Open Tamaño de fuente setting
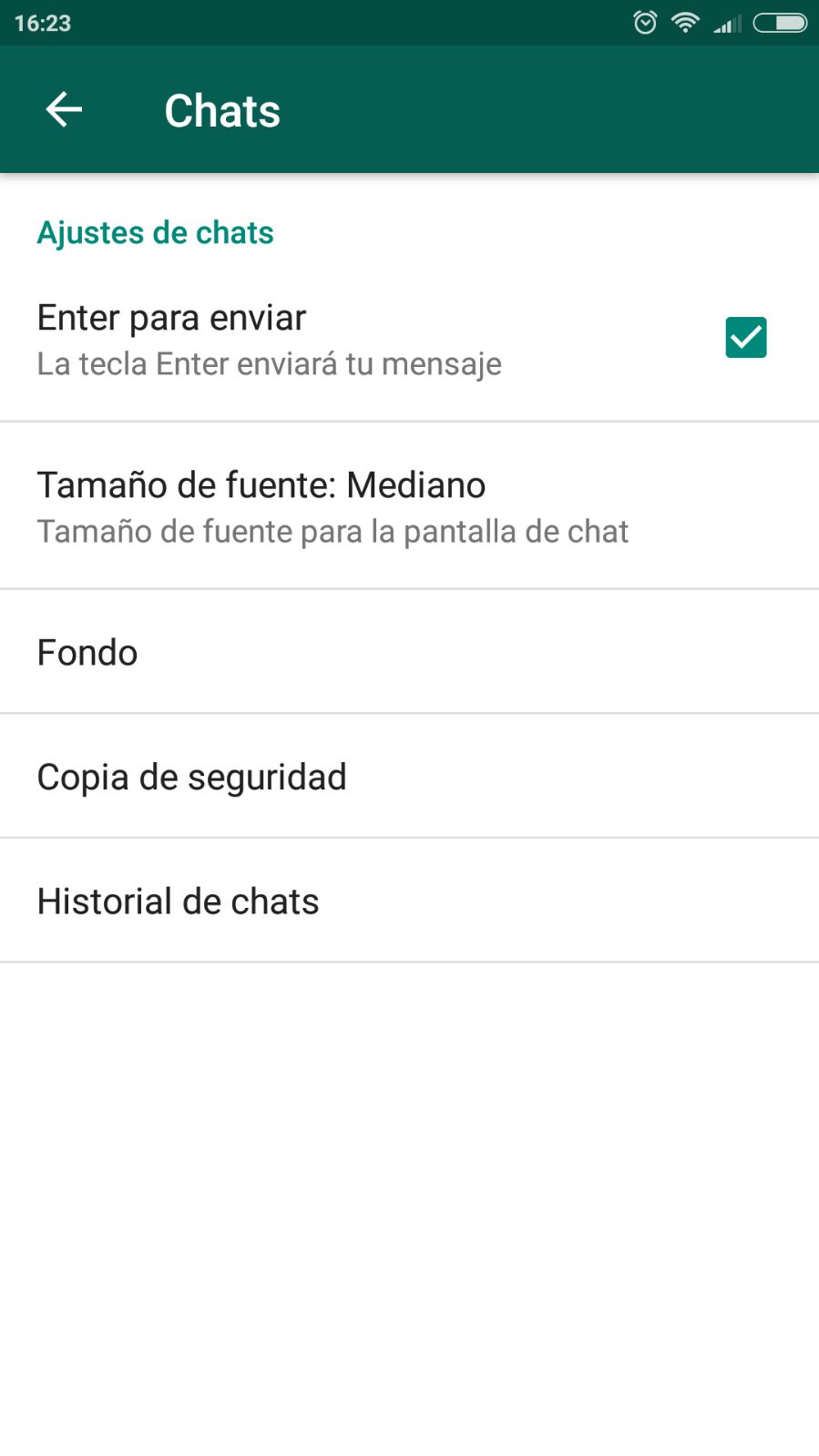 coord(409,505)
